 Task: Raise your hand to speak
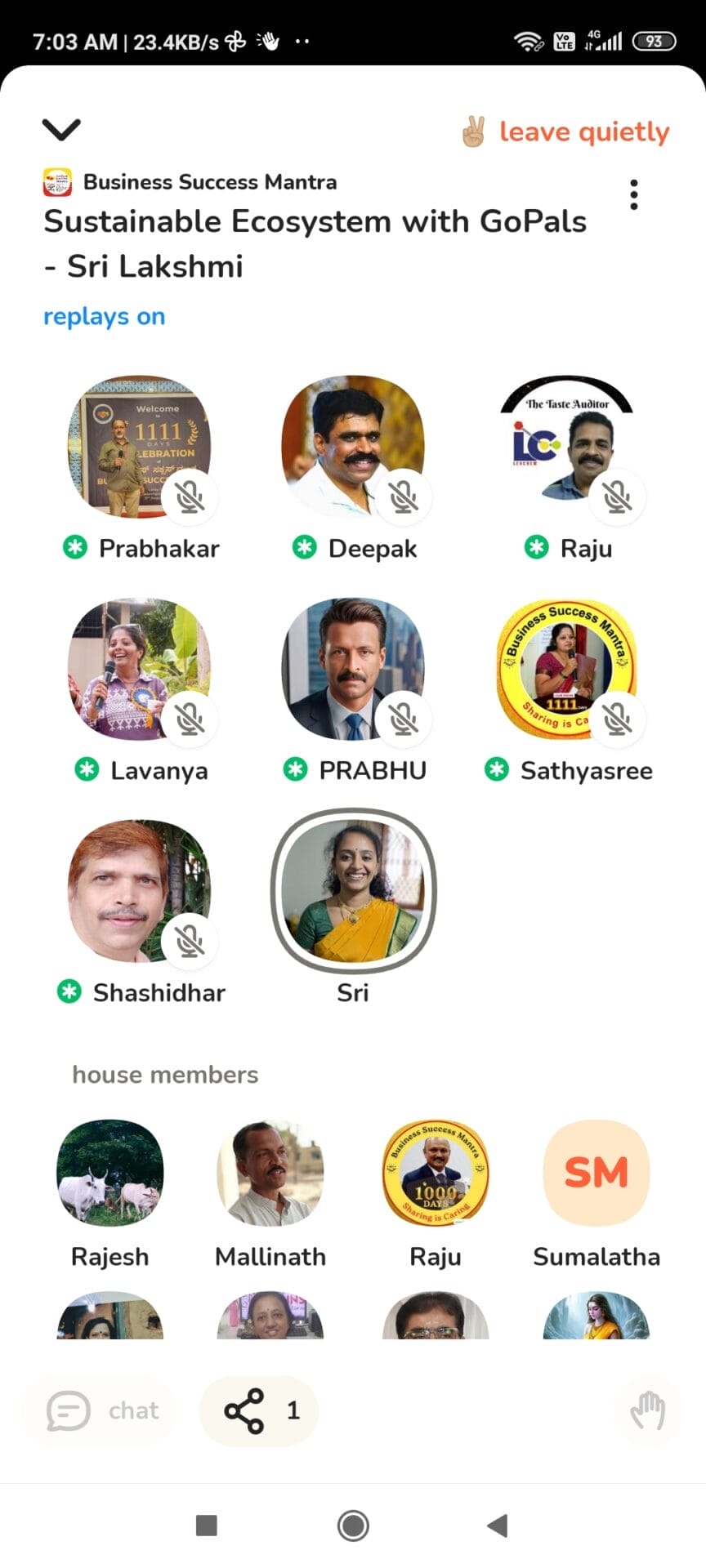pyautogui.click(x=648, y=1410)
